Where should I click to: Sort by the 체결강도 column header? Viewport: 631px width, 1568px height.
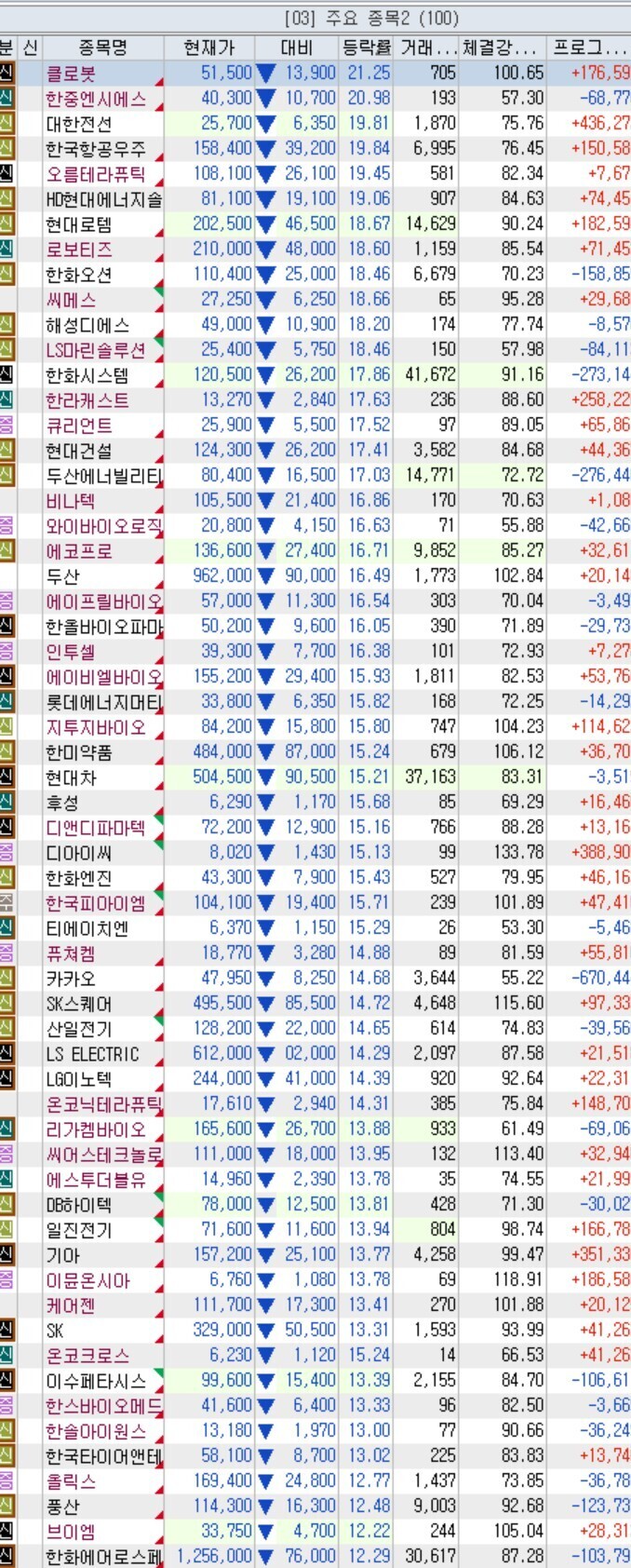click(x=503, y=47)
